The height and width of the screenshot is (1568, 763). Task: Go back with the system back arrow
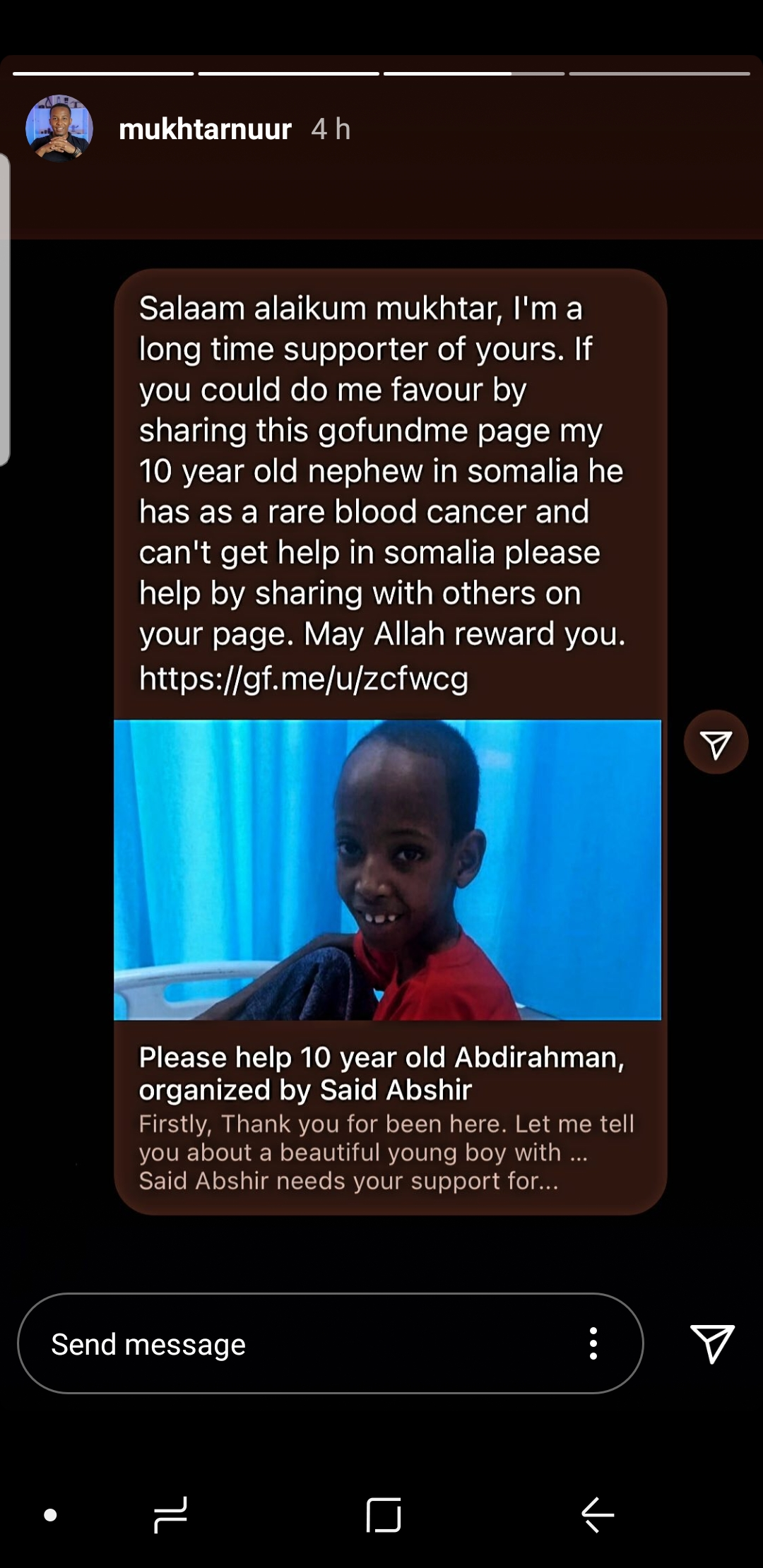tap(598, 1514)
